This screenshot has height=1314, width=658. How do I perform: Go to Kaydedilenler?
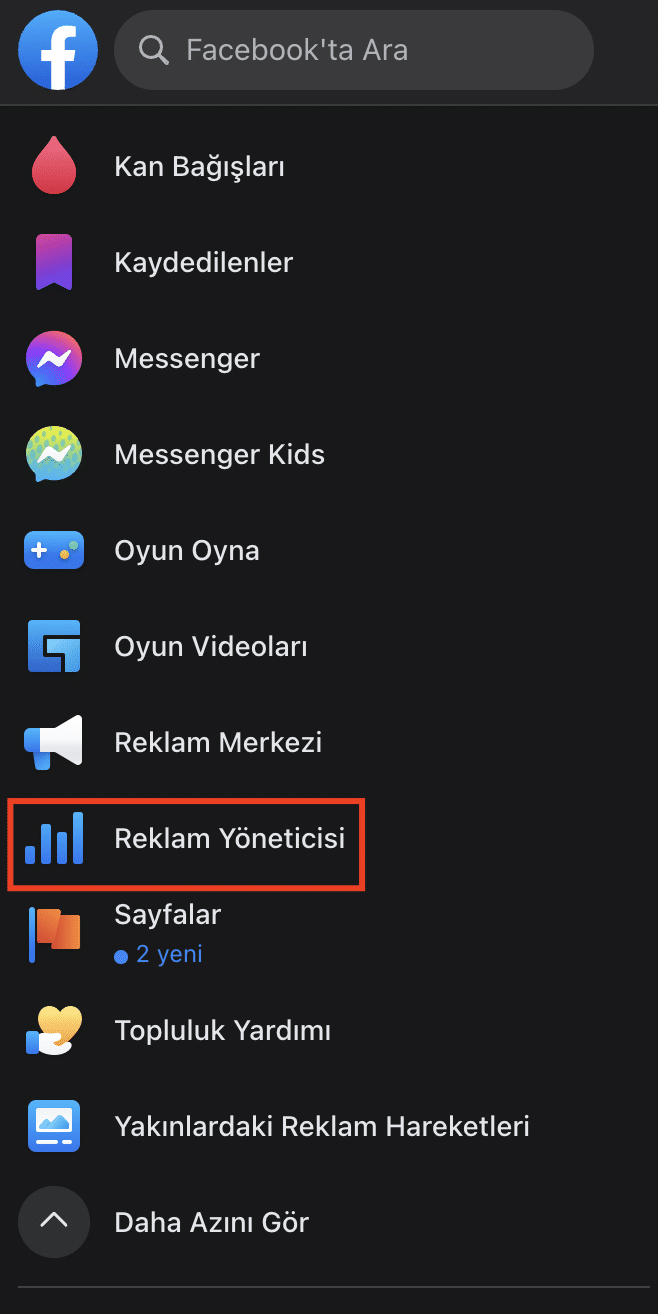pyautogui.click(x=203, y=262)
